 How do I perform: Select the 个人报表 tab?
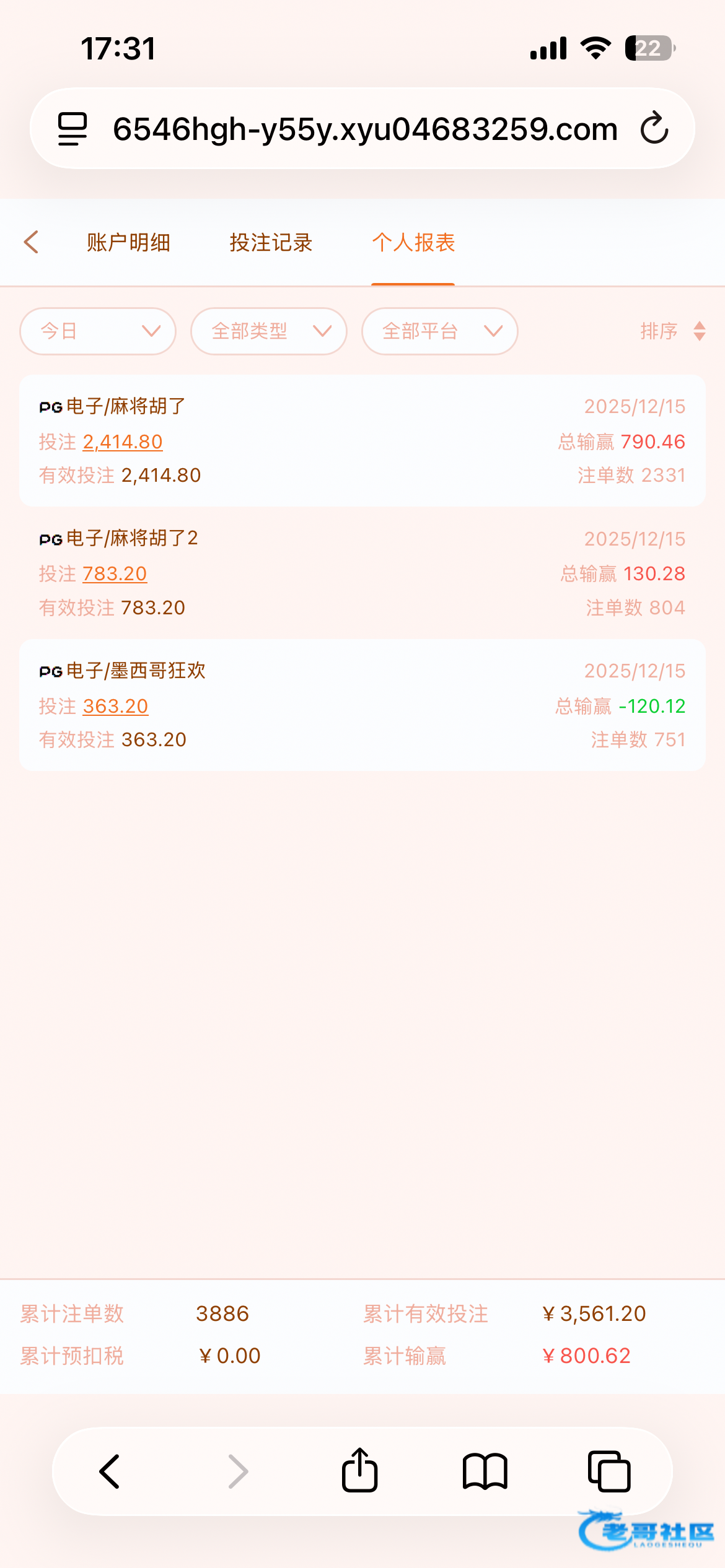tap(413, 243)
